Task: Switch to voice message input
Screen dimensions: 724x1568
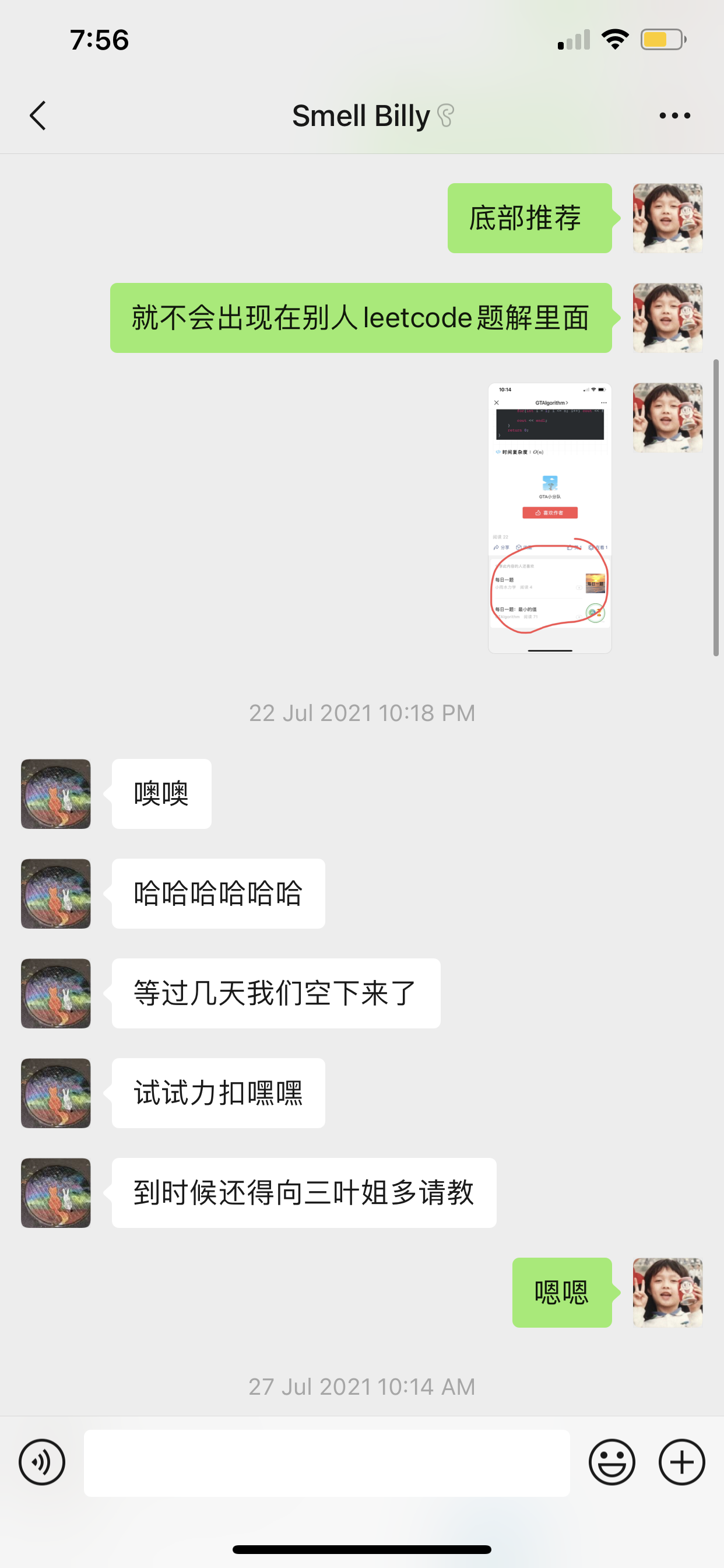Action: [x=42, y=1461]
